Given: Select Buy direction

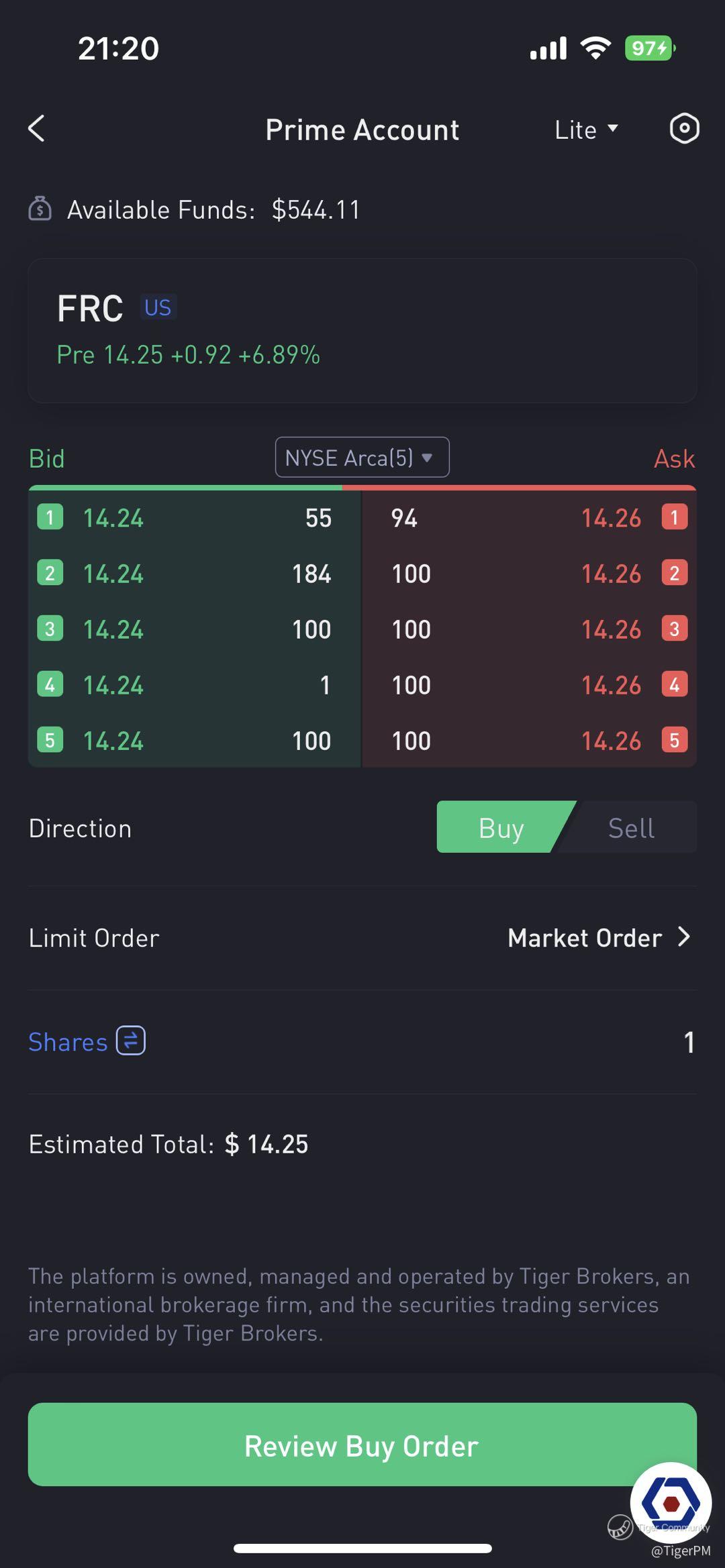Looking at the screenshot, I should coord(501,828).
